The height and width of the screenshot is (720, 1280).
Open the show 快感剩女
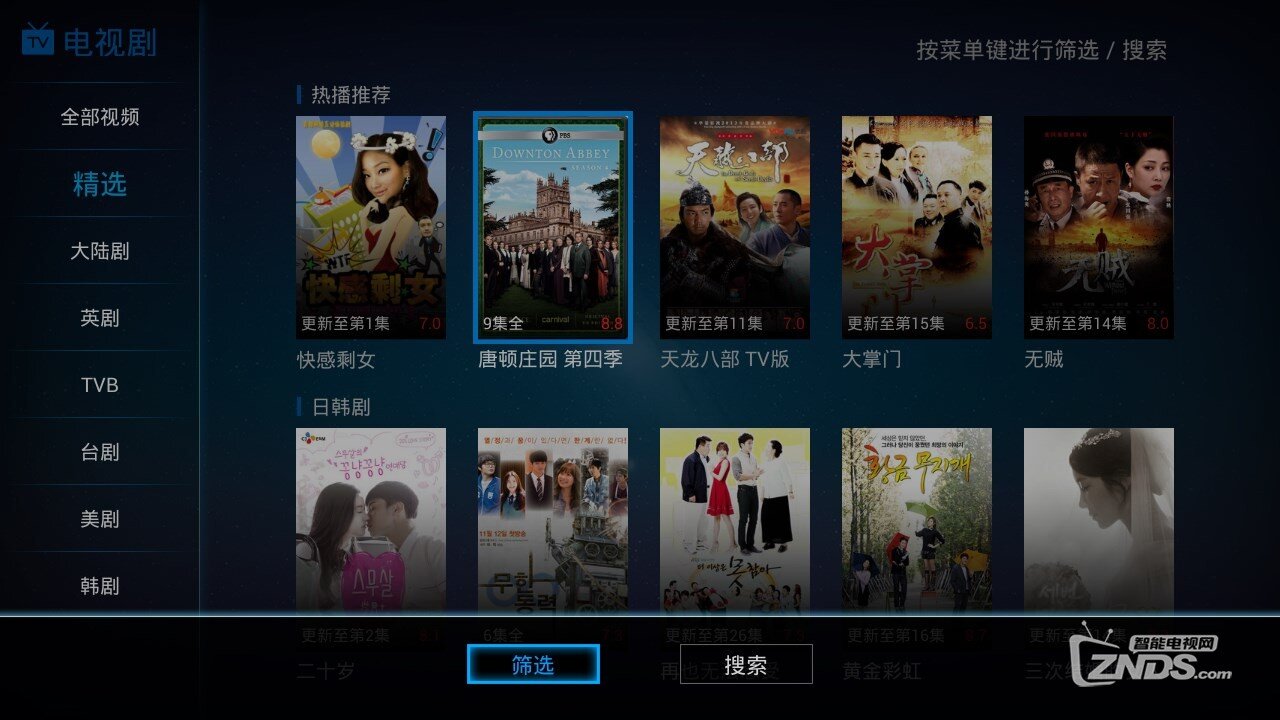point(371,227)
